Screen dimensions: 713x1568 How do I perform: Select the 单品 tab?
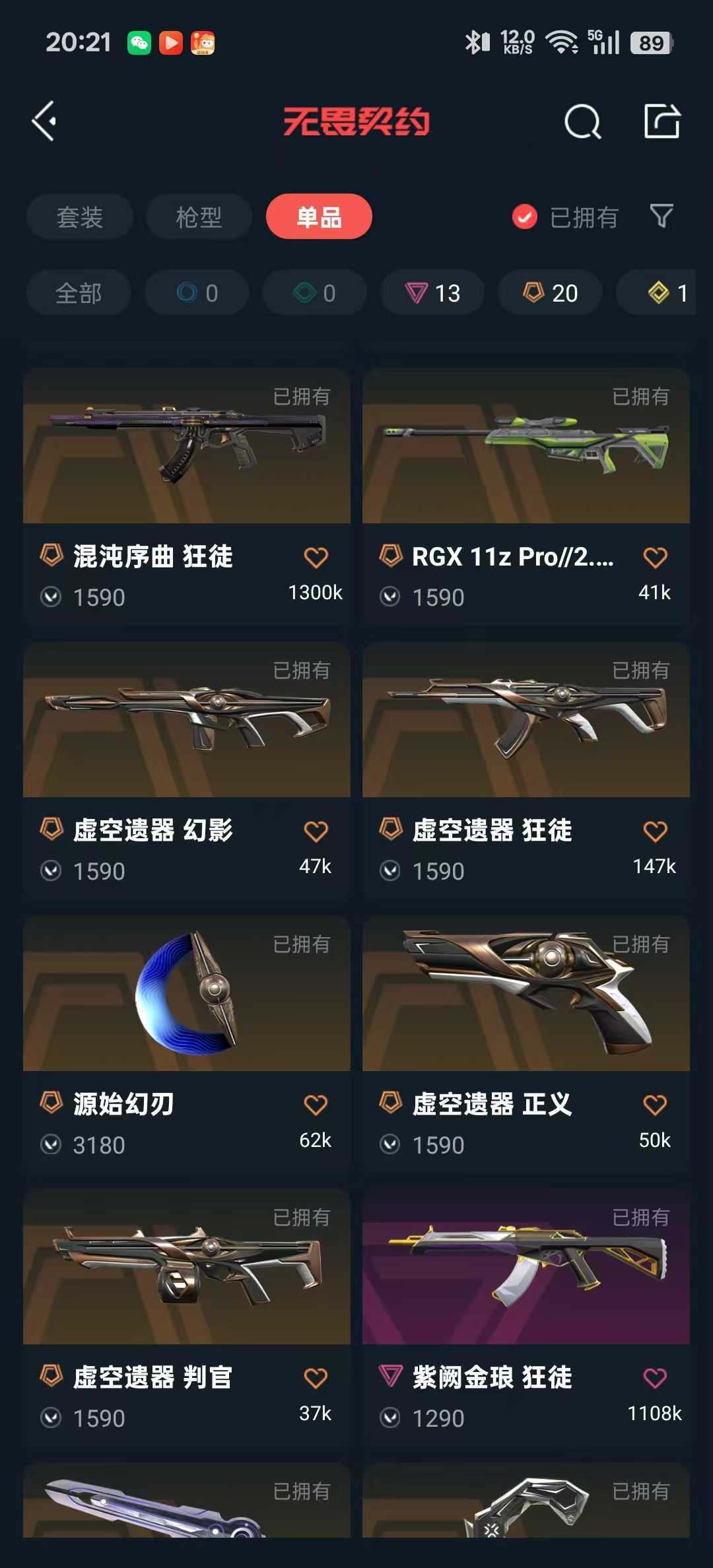point(319,216)
